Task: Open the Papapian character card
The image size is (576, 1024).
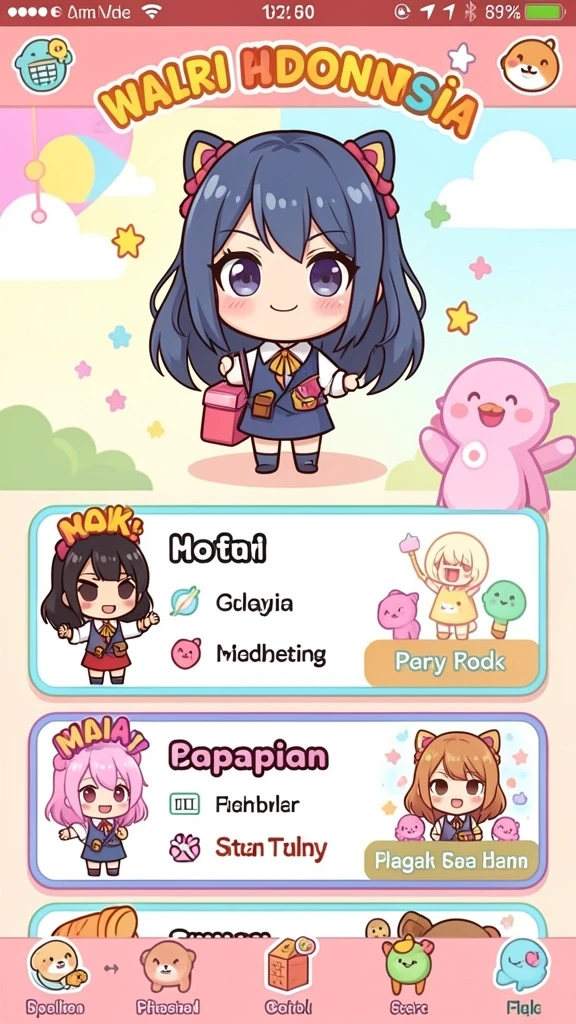Action: pos(287,801)
